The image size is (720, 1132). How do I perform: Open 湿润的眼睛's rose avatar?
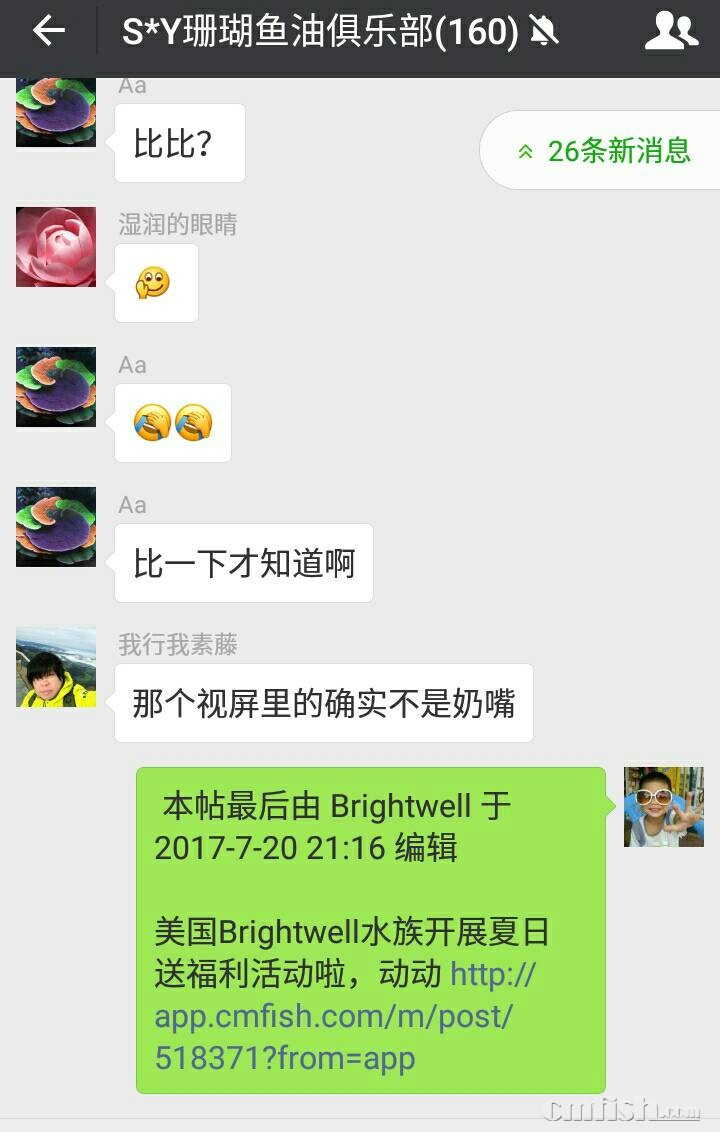[56, 247]
